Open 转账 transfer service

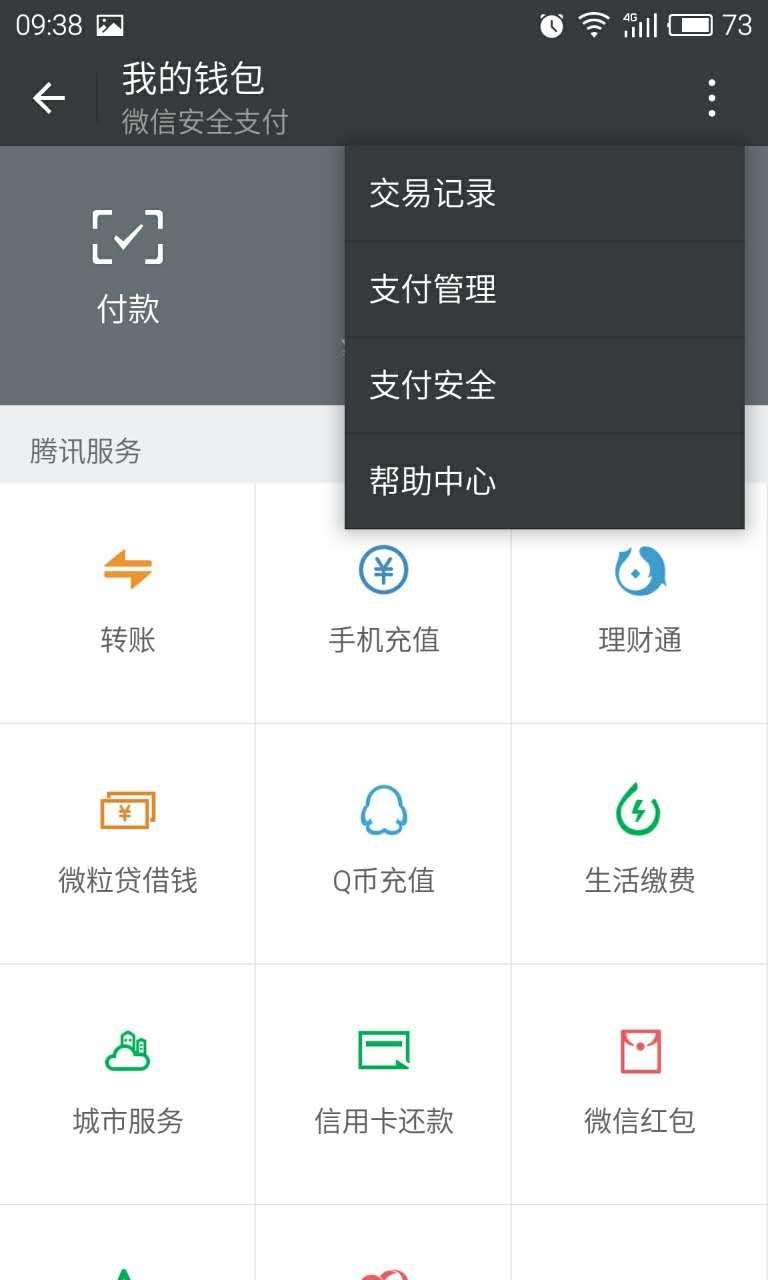(128, 603)
